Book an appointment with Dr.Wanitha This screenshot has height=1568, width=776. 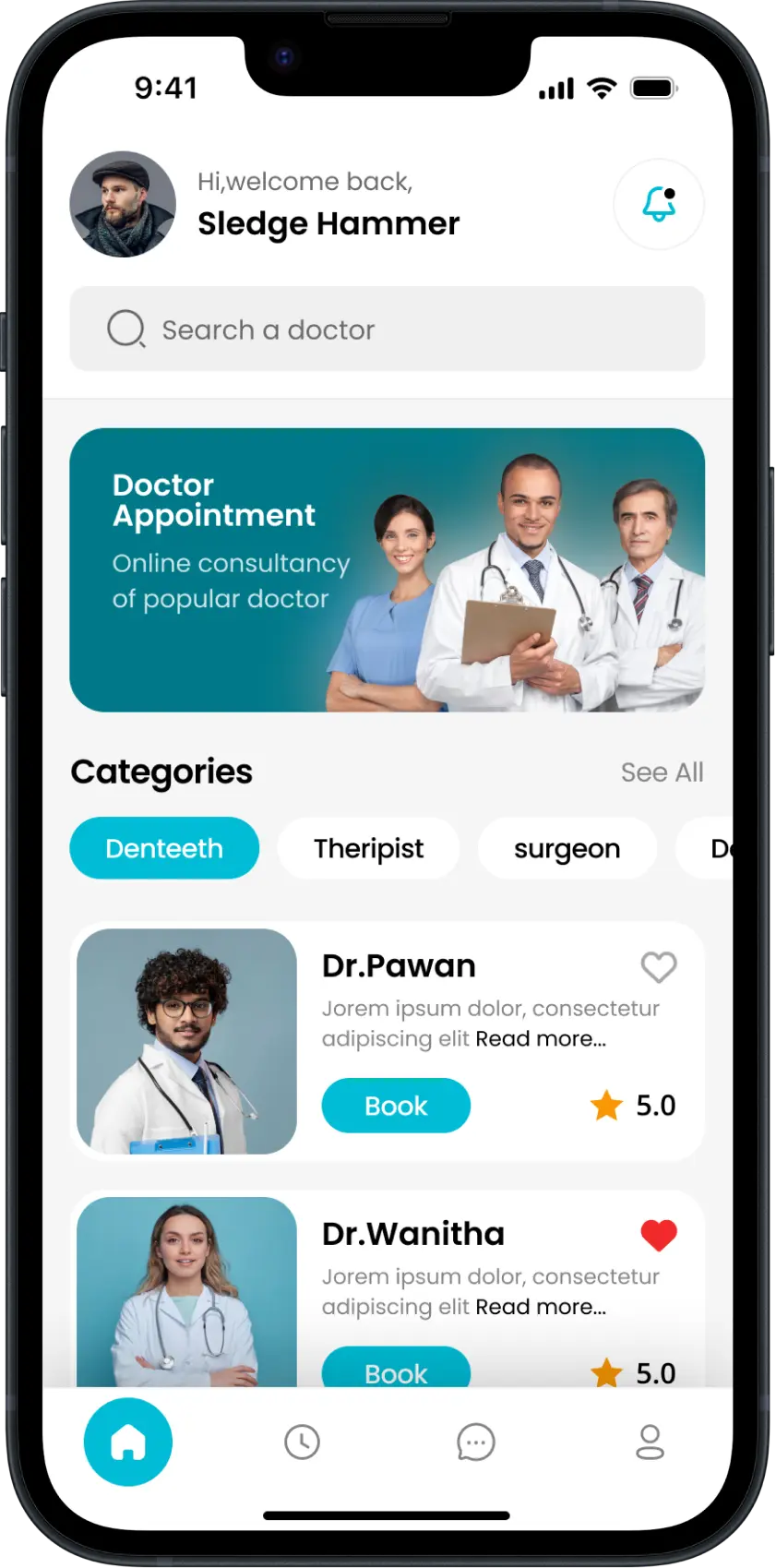tap(396, 1370)
